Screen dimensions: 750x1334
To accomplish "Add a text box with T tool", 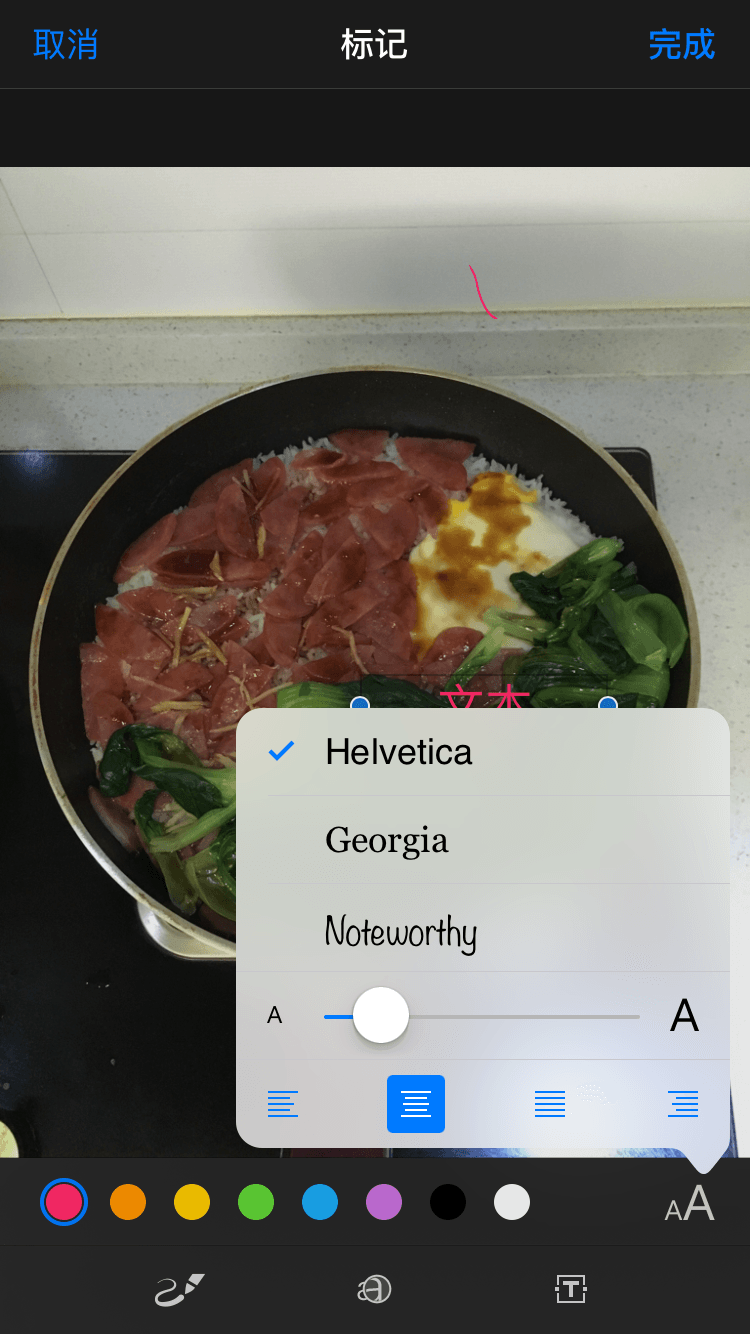I will (x=570, y=1290).
